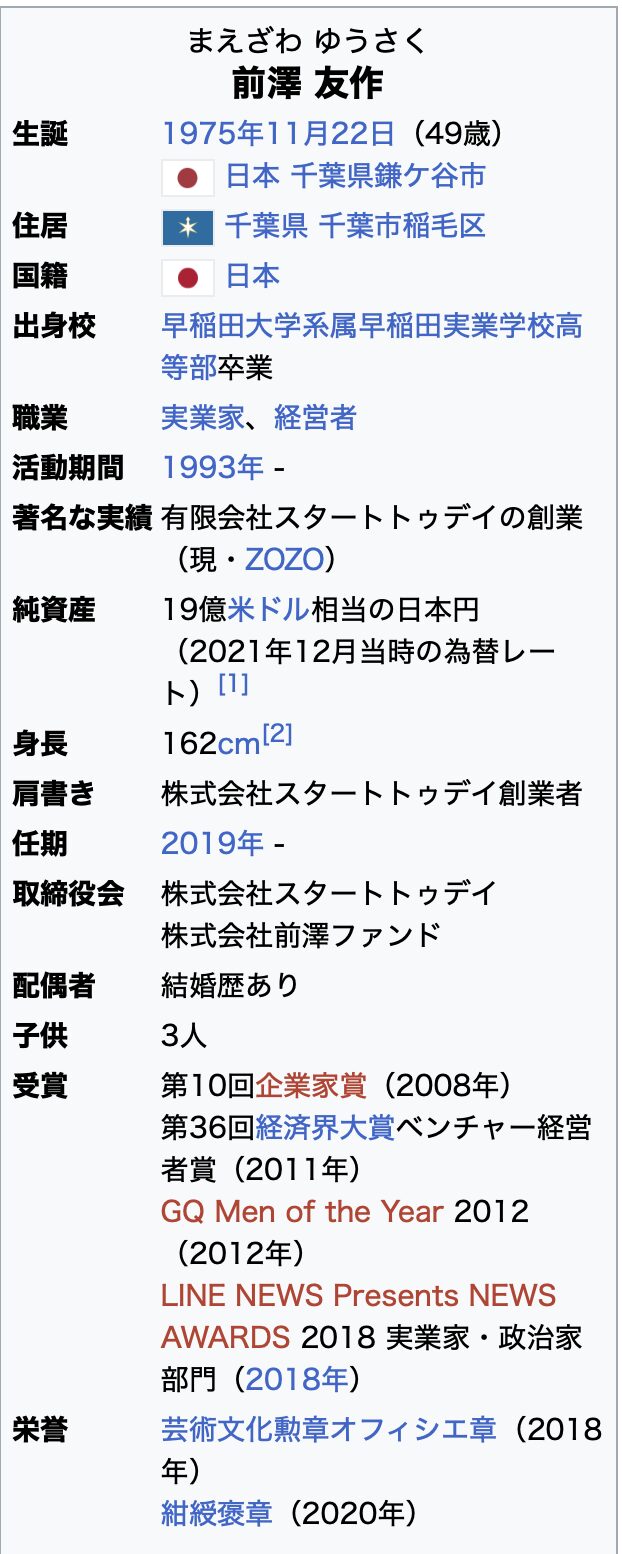Open the 芸術文化勲章オフィシエ章 honor link
Screen dimensions: 622x1554
(329, 1429)
